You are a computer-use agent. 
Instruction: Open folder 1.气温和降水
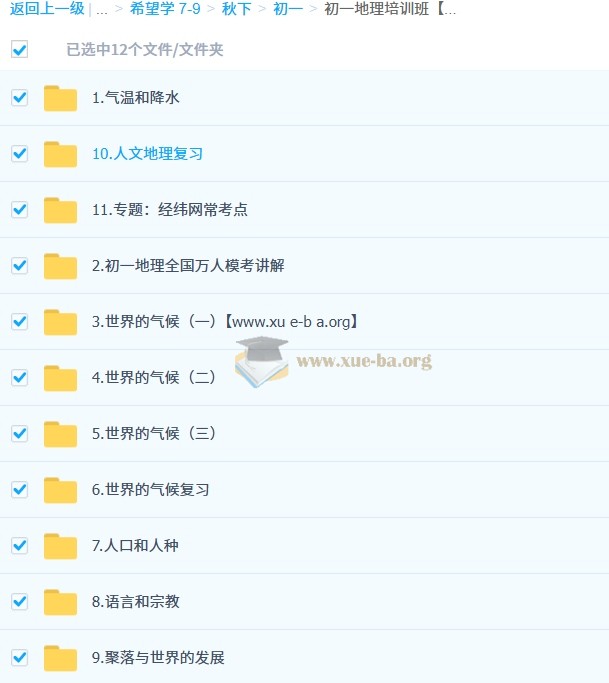tap(135, 98)
